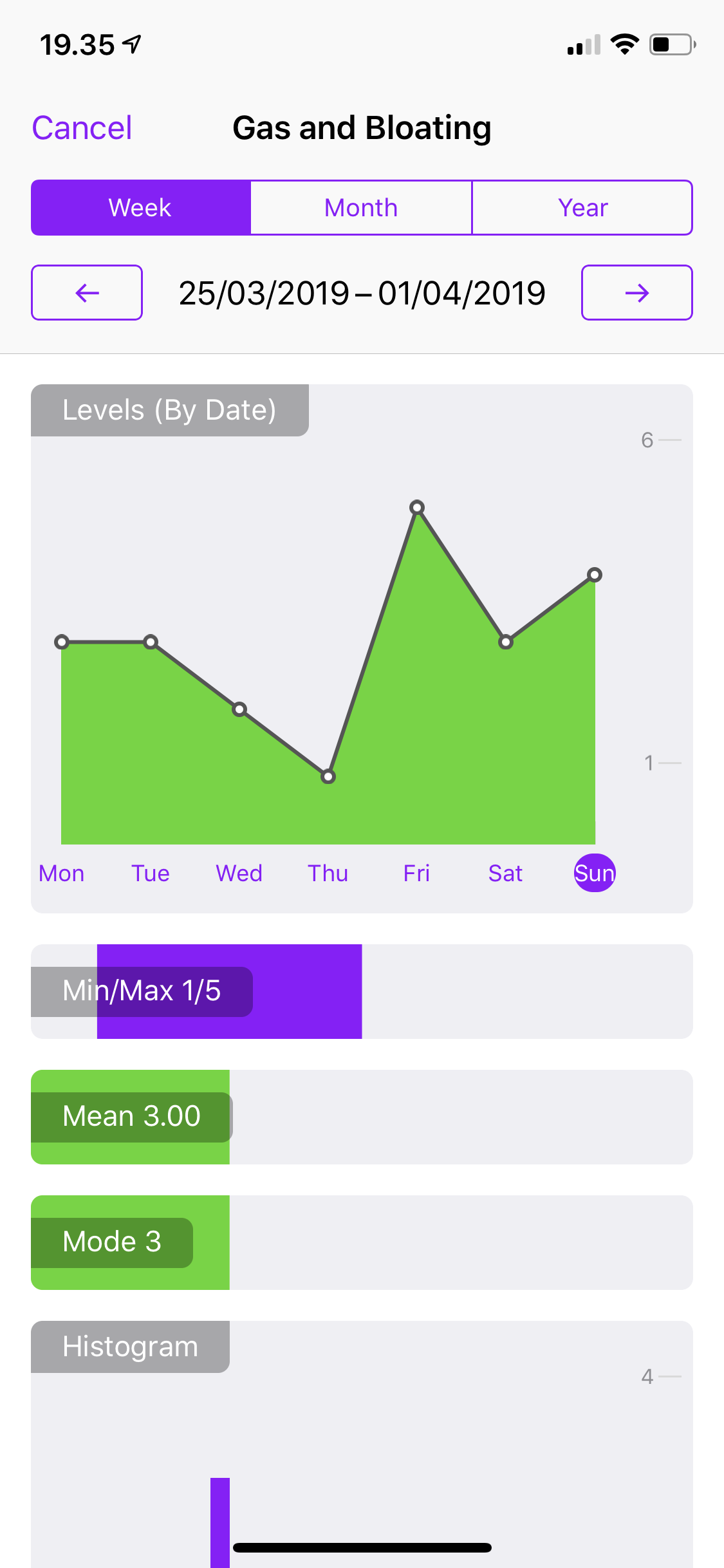Select Fri on the chart
Image resolution: width=724 pixels, height=1568 pixels.
(416, 873)
